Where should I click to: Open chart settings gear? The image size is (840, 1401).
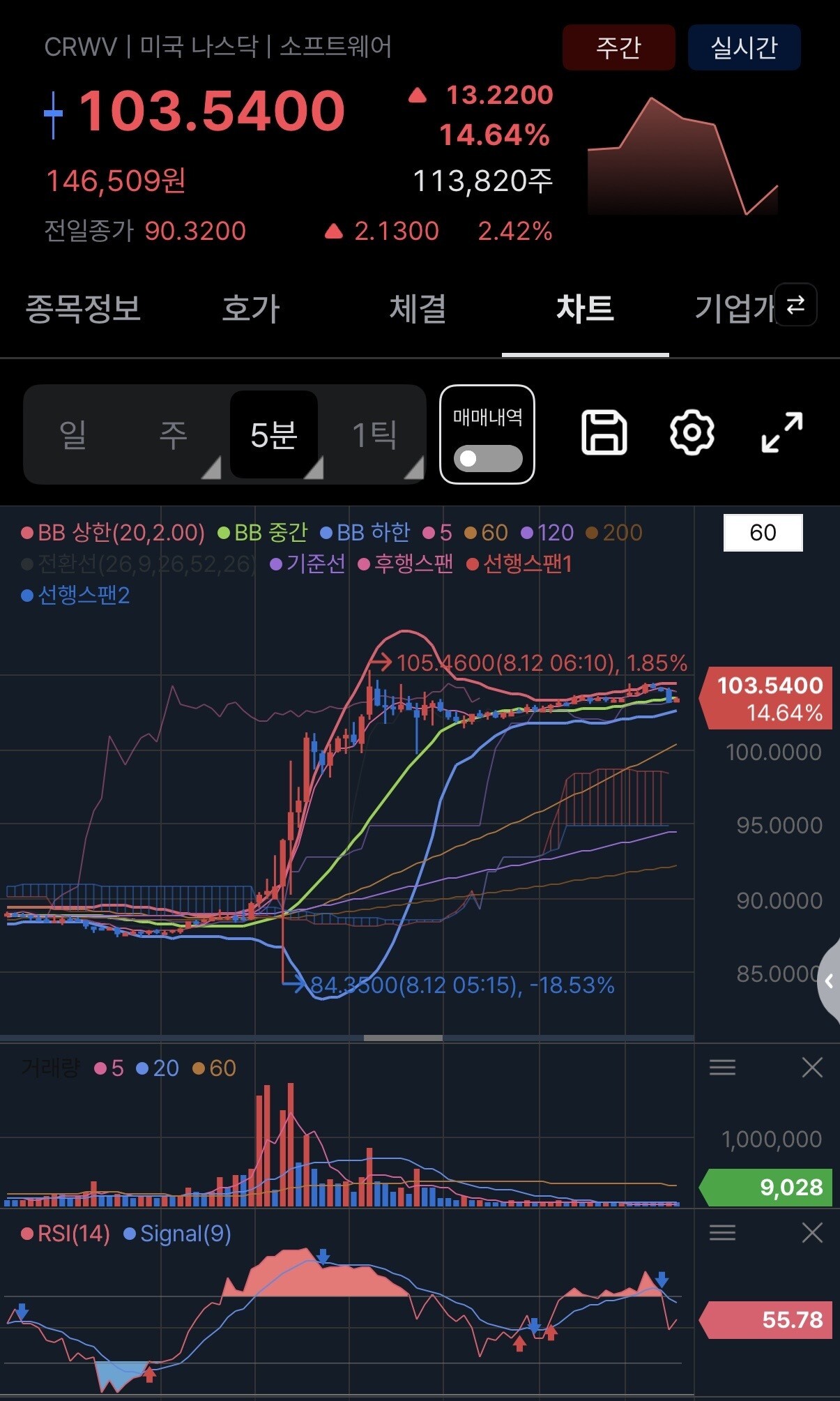pyautogui.click(x=692, y=433)
